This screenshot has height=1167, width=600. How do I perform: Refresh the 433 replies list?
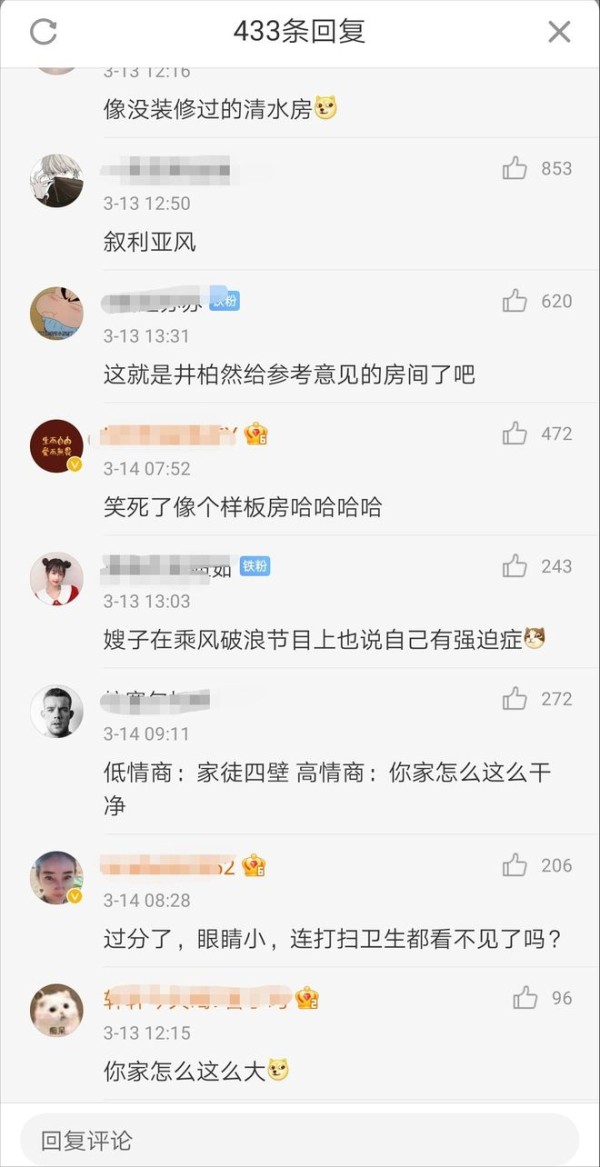click(43, 32)
